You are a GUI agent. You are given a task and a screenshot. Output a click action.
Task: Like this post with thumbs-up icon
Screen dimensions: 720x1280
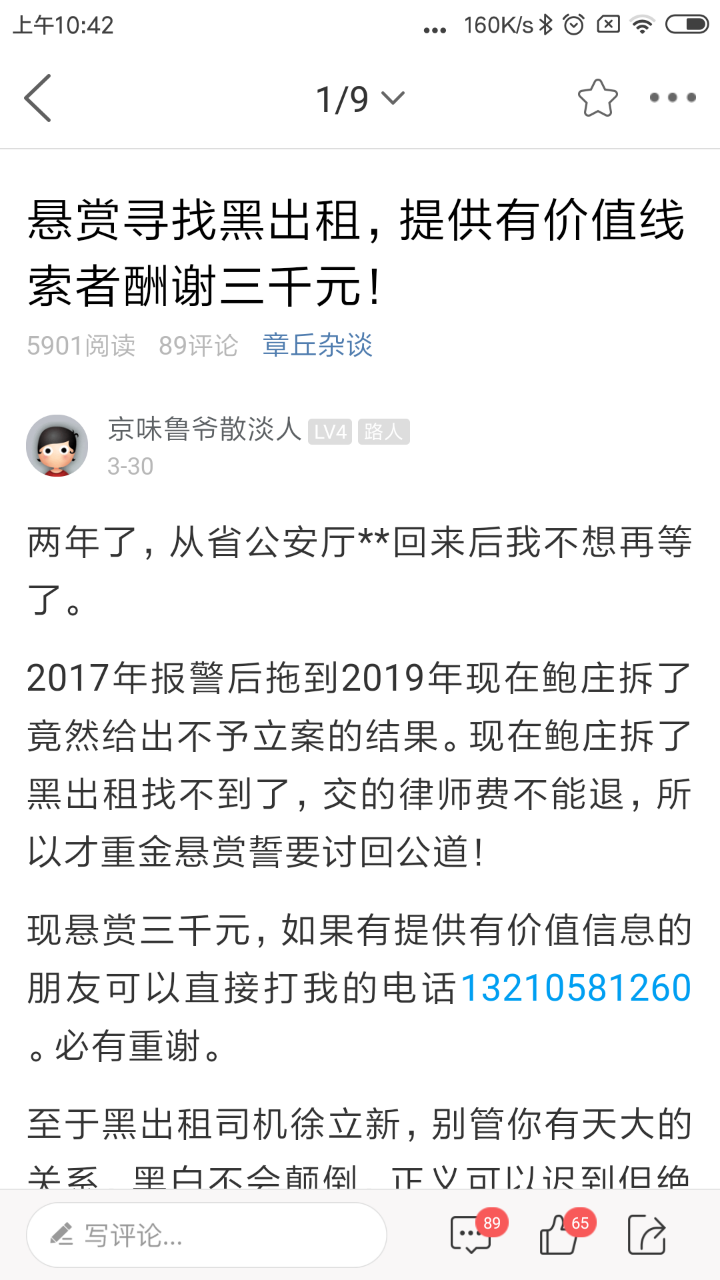point(560,1235)
